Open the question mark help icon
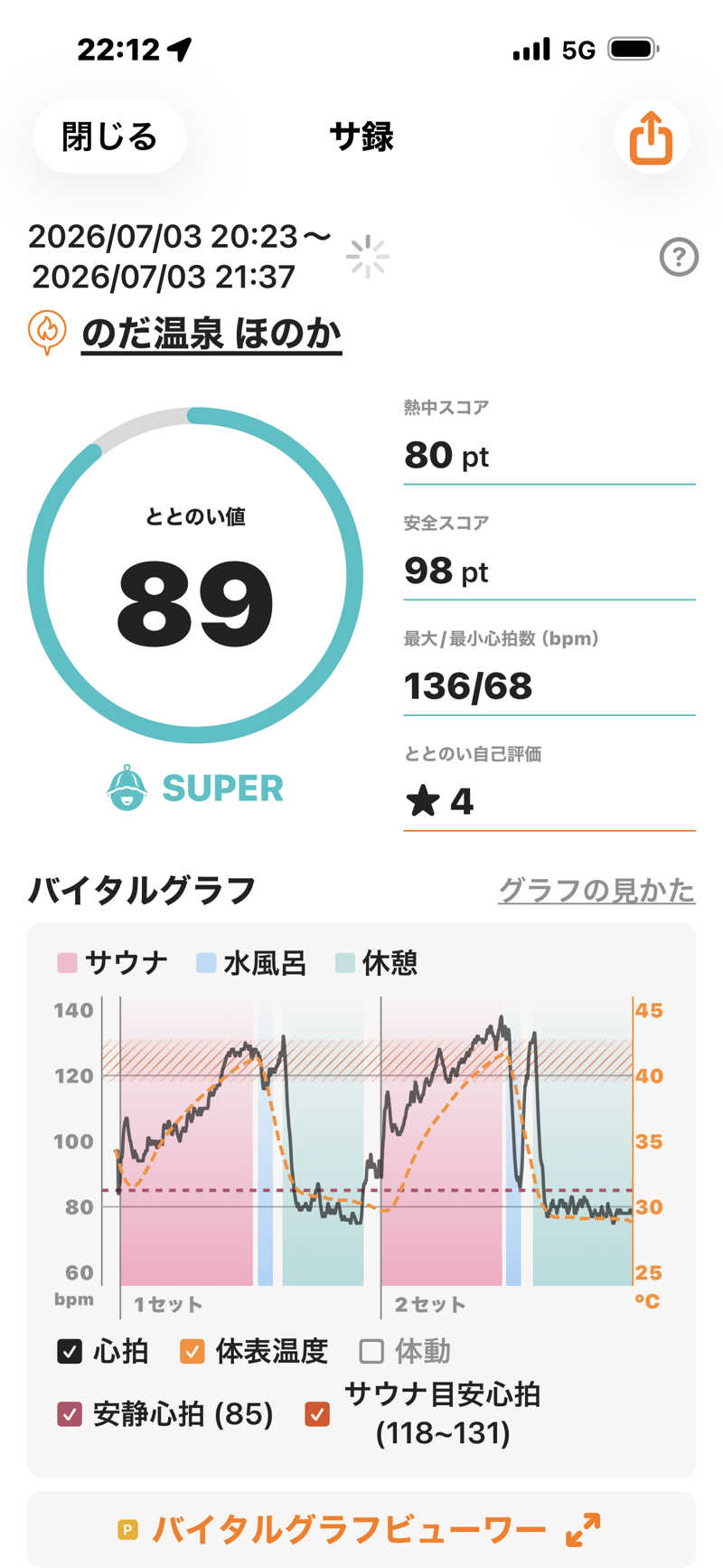 pyautogui.click(x=679, y=258)
